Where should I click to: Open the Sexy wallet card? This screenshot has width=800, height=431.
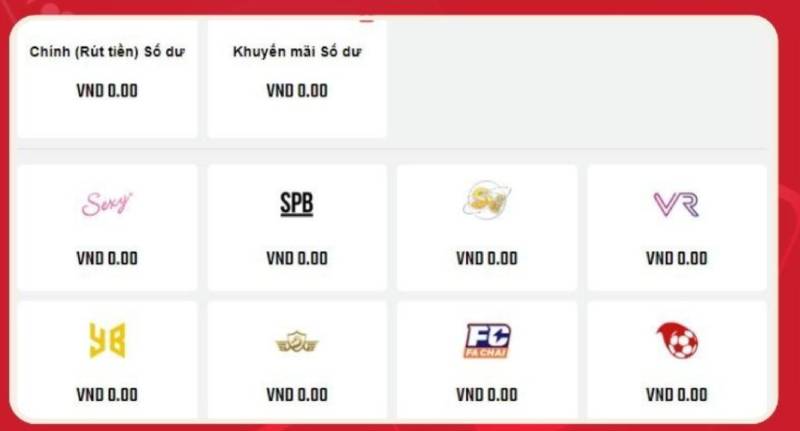click(107, 227)
